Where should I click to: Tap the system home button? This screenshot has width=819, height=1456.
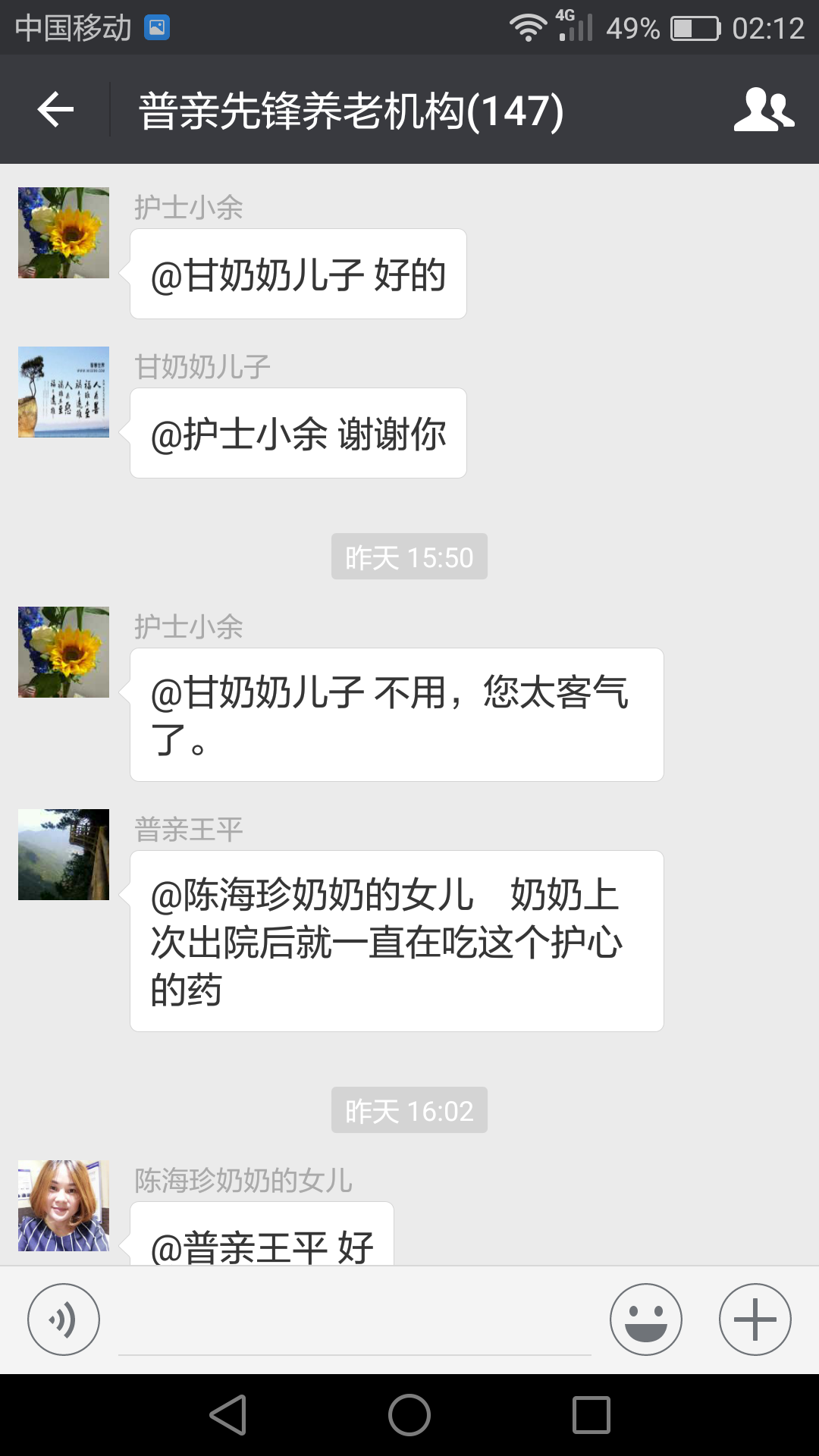point(409,1415)
